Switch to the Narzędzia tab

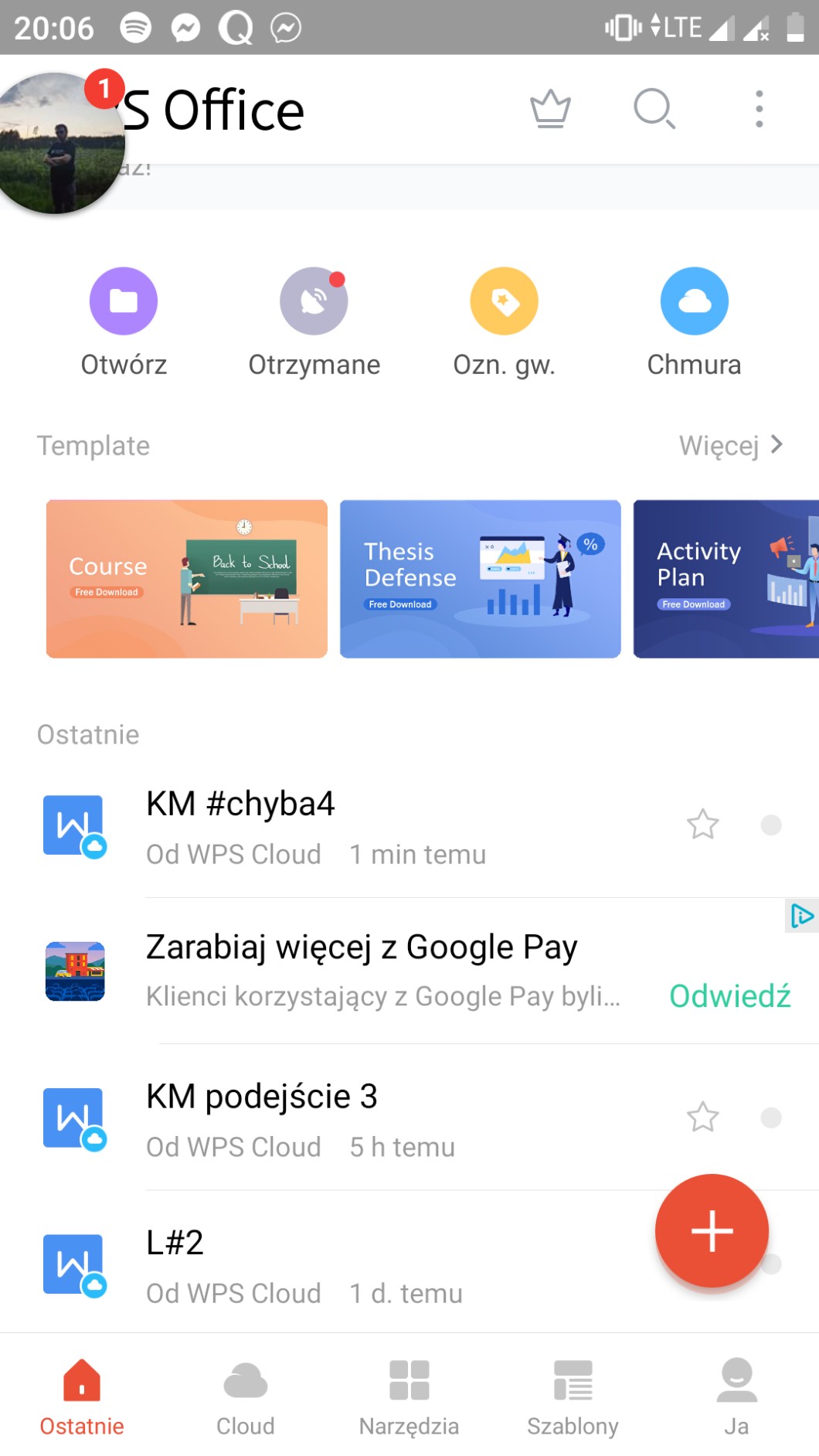(409, 1397)
